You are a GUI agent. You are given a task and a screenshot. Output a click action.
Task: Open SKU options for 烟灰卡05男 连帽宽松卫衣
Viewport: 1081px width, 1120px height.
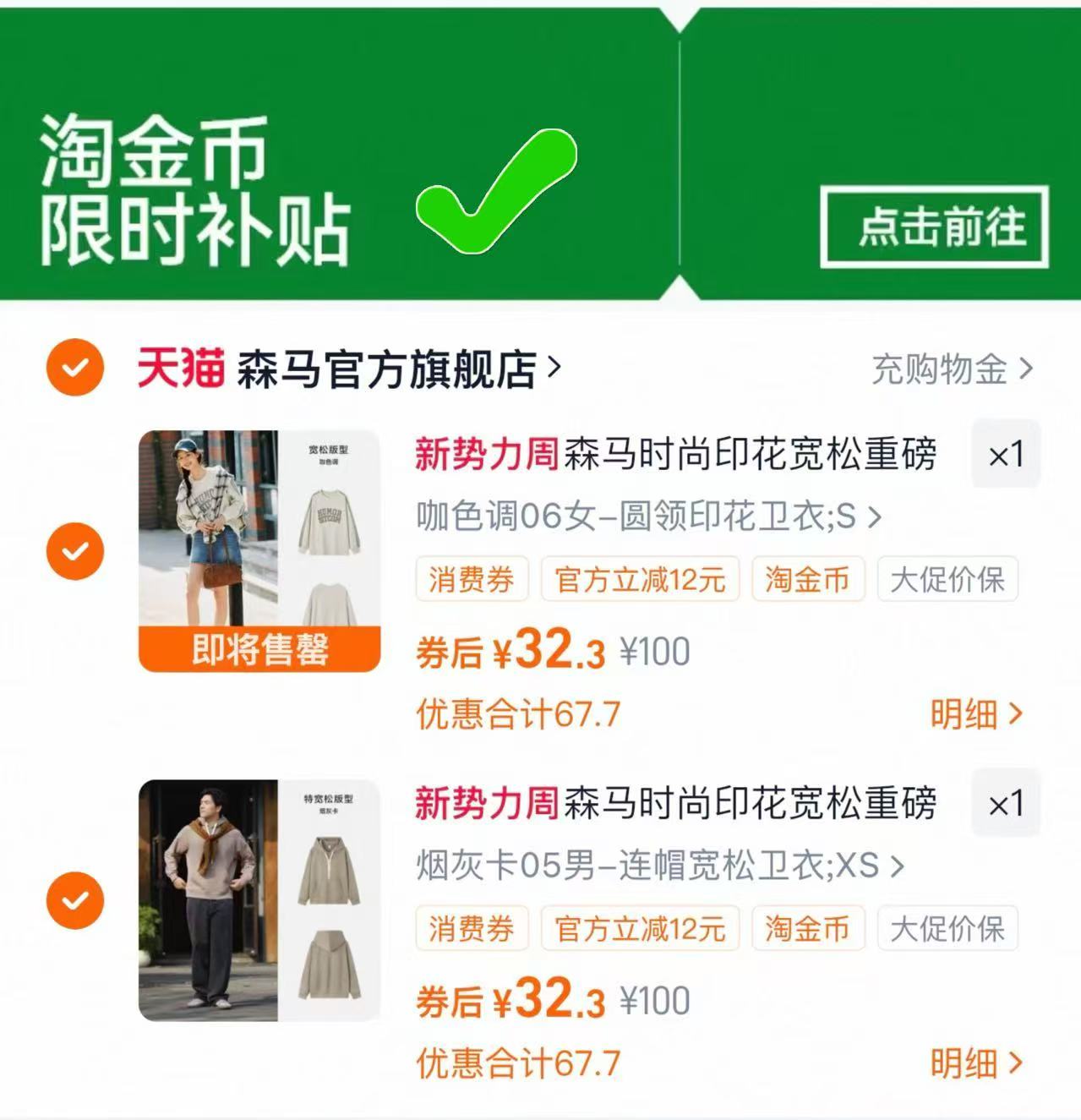[655, 864]
